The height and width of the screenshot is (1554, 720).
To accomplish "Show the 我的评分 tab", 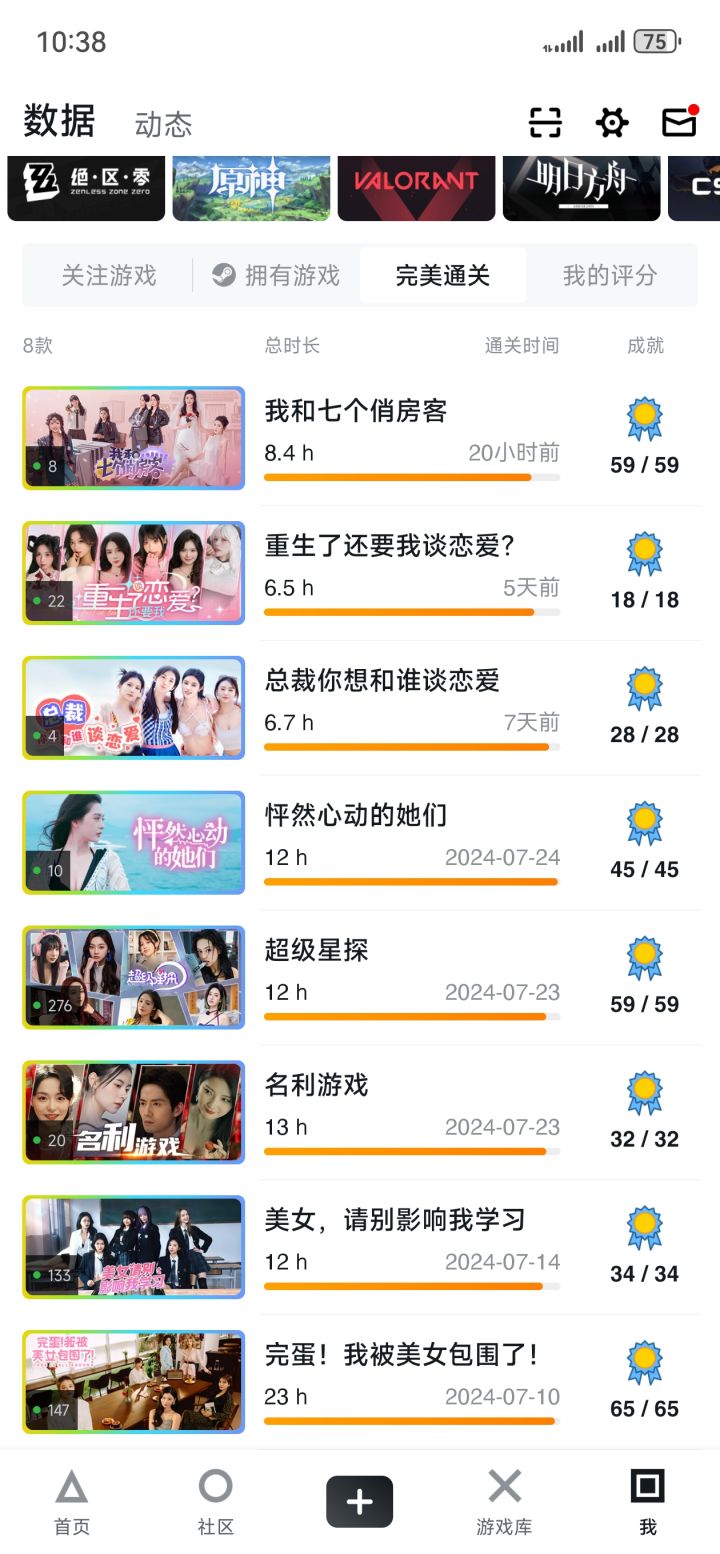I will pyautogui.click(x=610, y=275).
